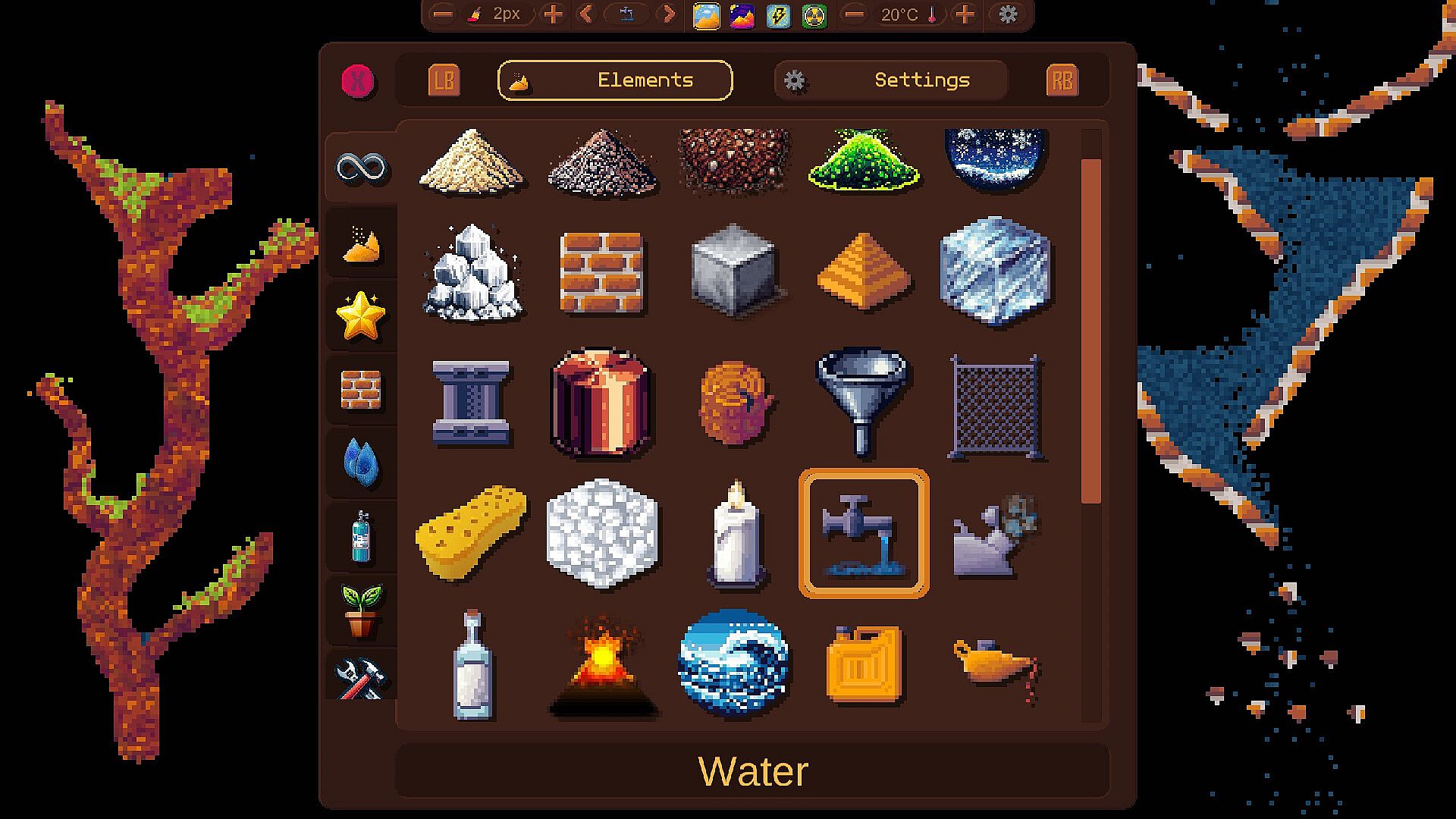This screenshot has width=1456, height=819.
Task: Close the elements panel with red X
Action: pos(357,81)
